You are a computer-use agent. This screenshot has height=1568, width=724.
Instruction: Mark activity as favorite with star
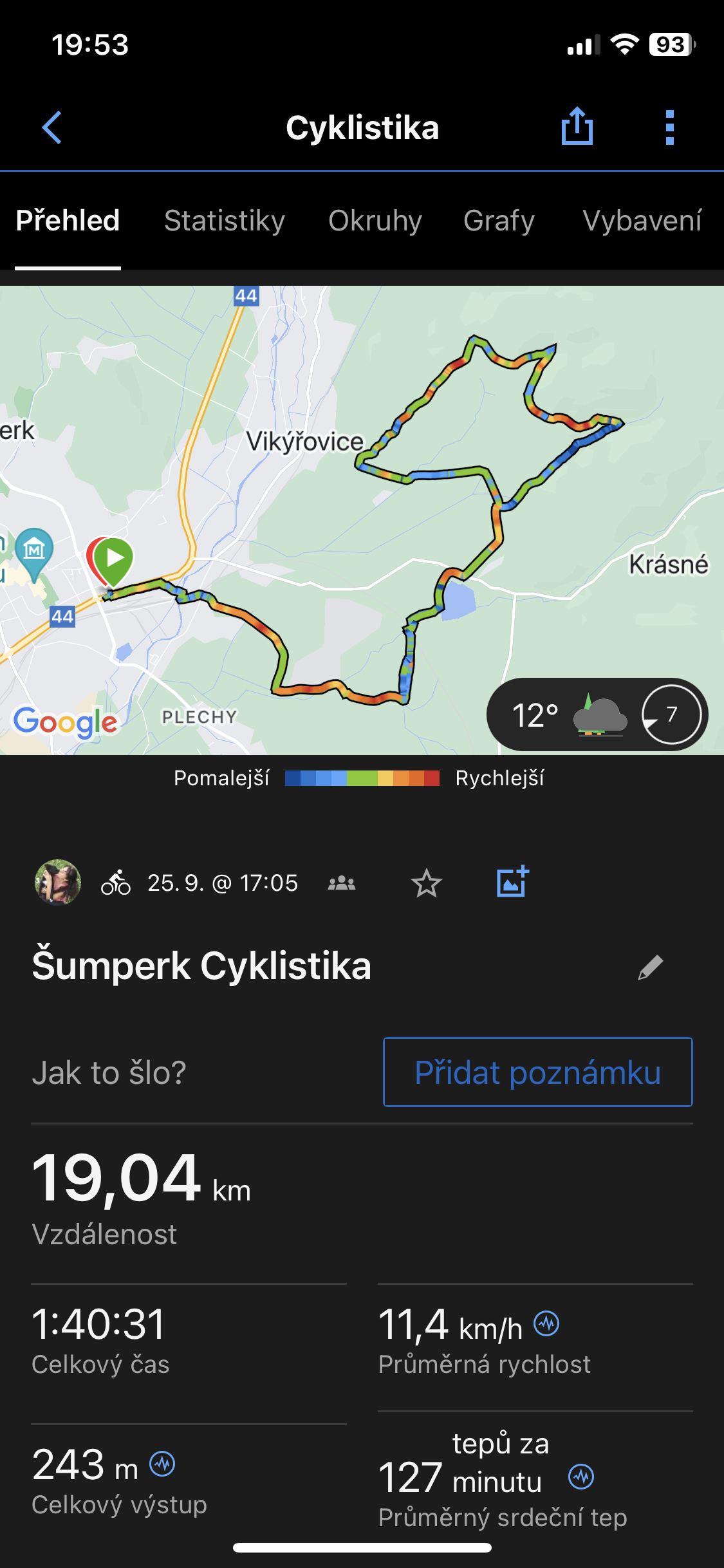point(426,883)
